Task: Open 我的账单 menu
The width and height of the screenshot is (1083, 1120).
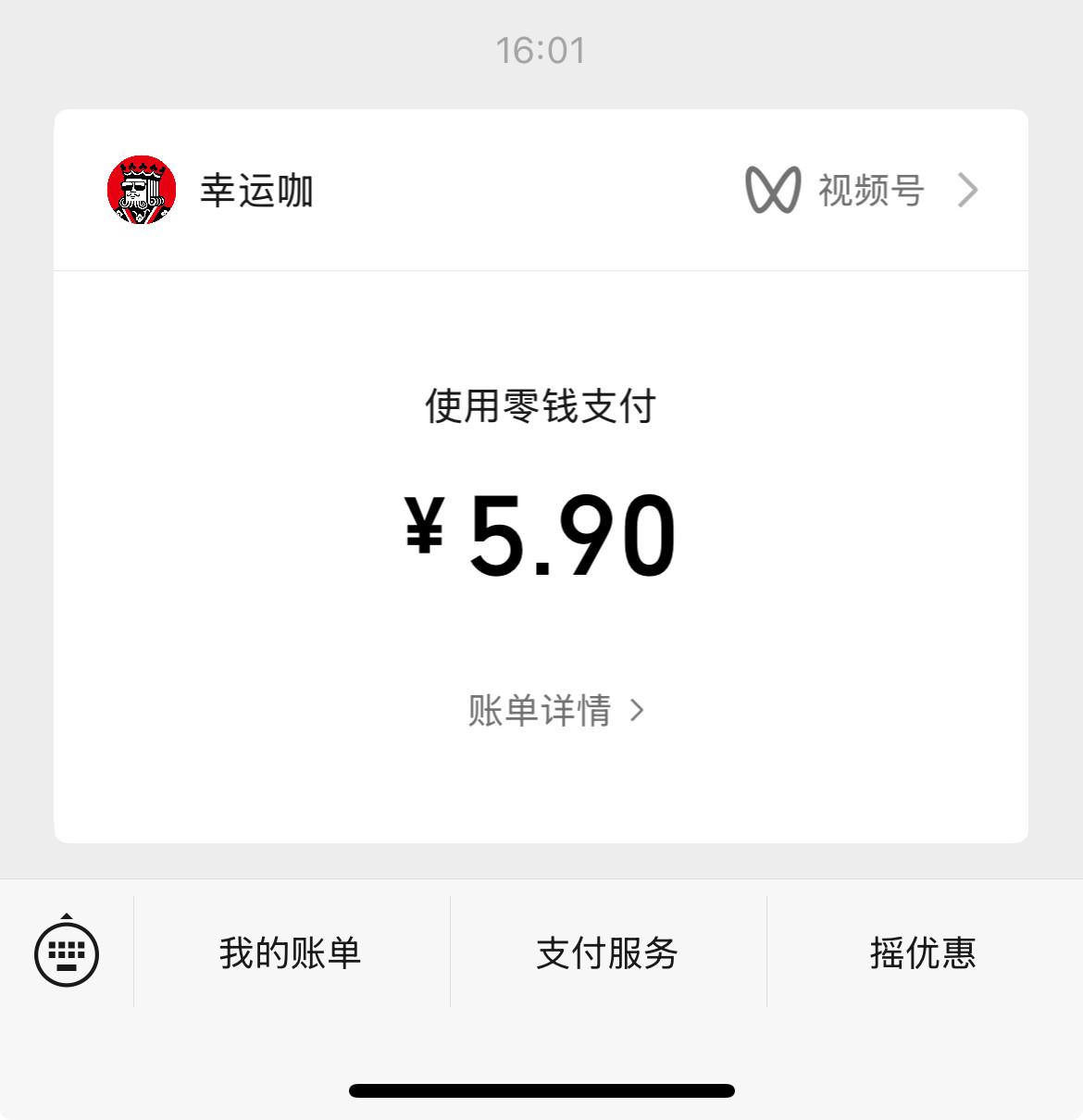Action: coord(291,952)
